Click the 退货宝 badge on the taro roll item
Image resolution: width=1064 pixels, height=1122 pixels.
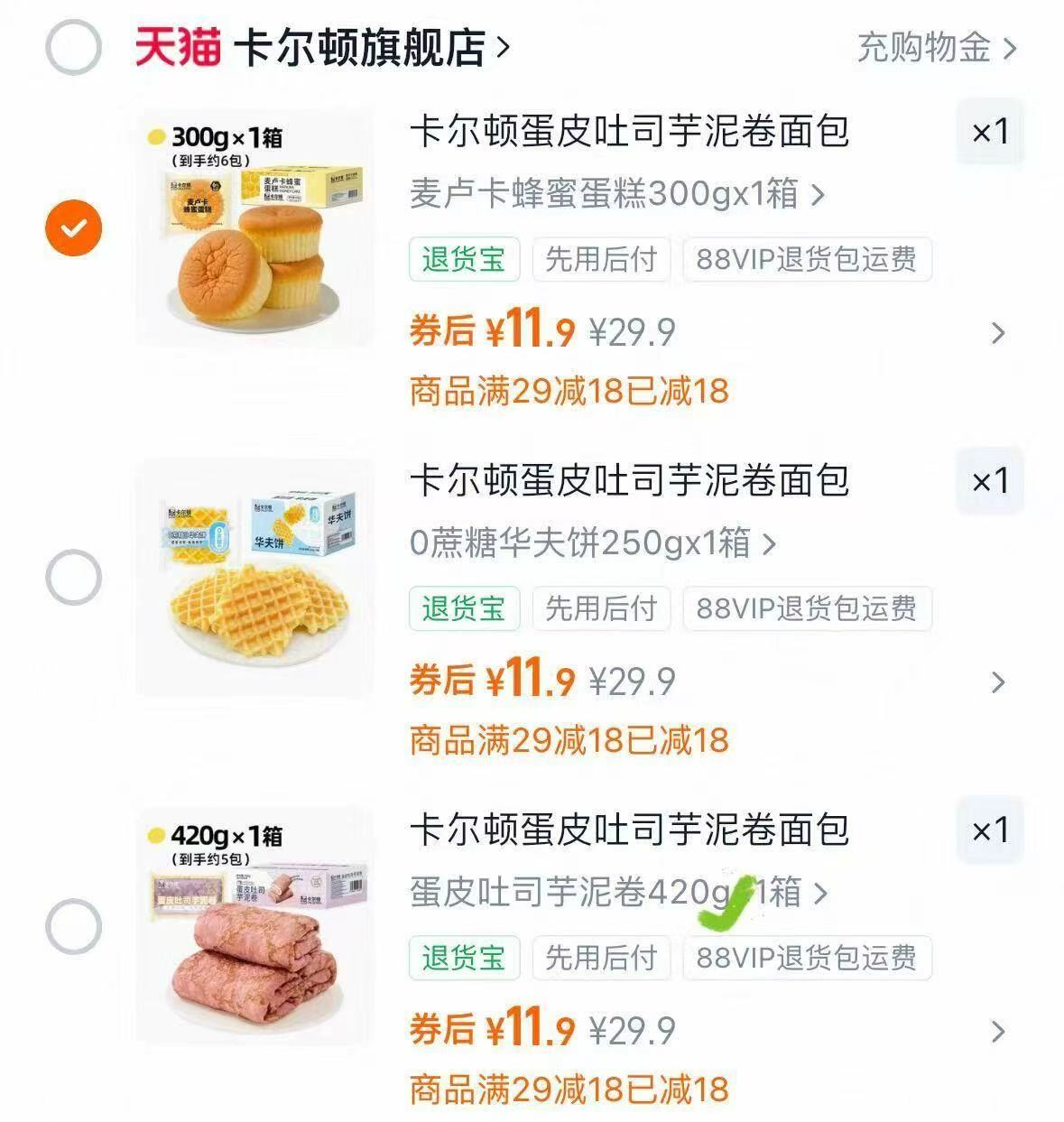tap(465, 959)
